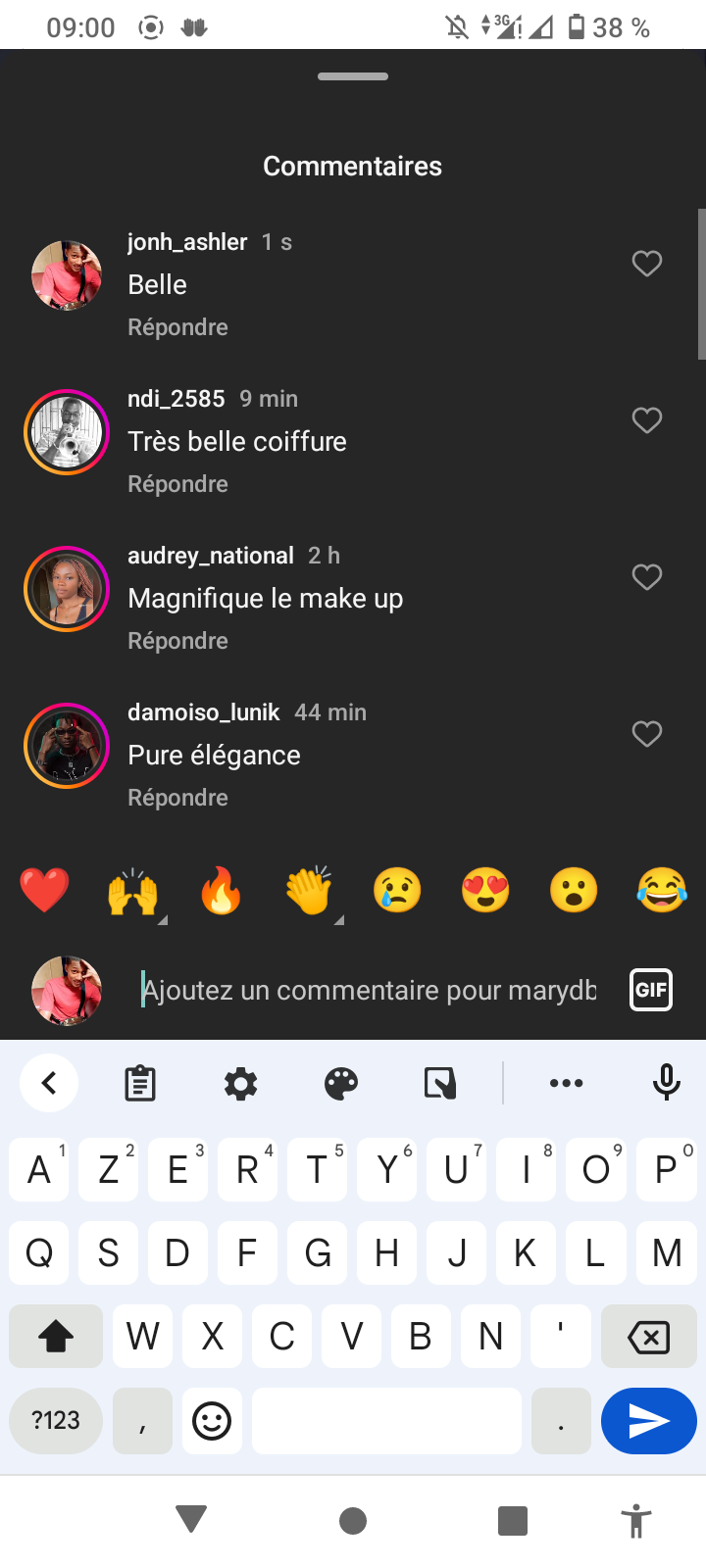Reply to damoiso_lunik's comment

(177, 798)
